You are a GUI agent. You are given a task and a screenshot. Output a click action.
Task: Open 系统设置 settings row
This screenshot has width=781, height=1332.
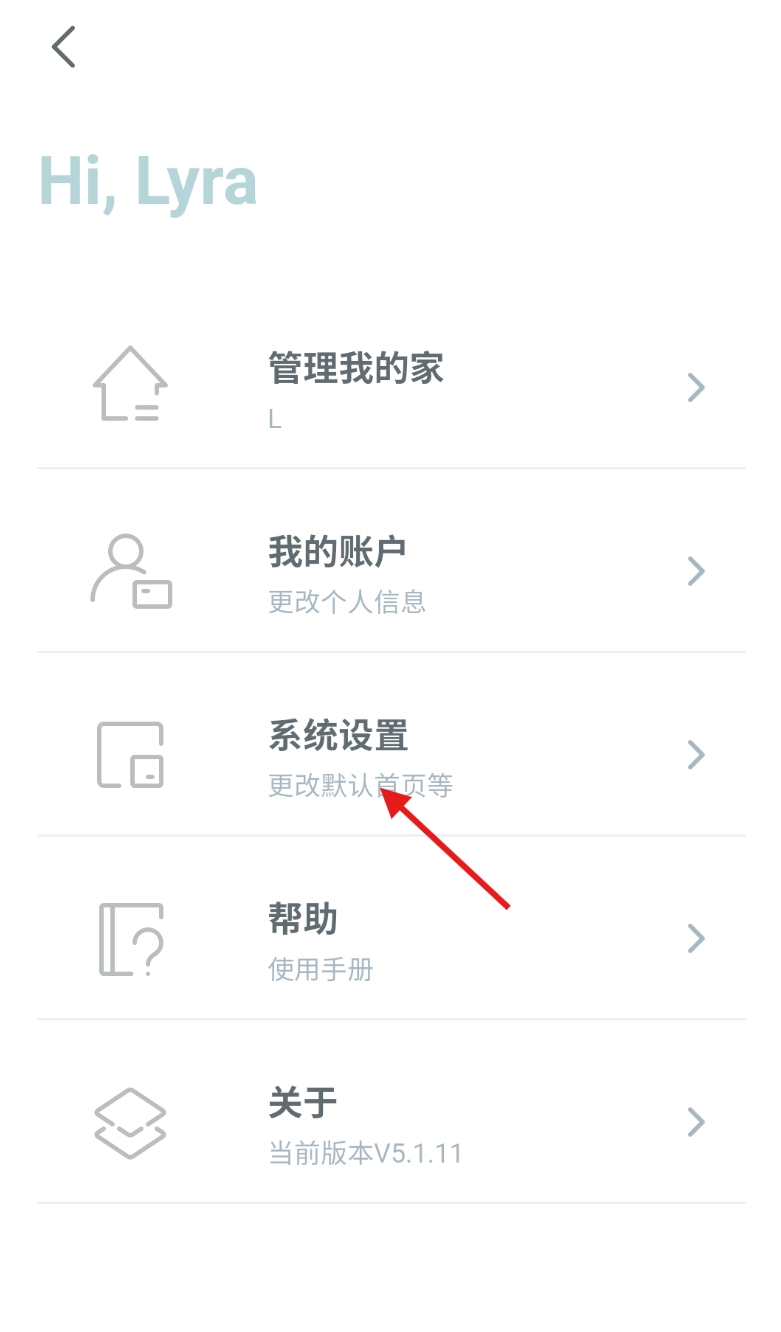(x=390, y=754)
